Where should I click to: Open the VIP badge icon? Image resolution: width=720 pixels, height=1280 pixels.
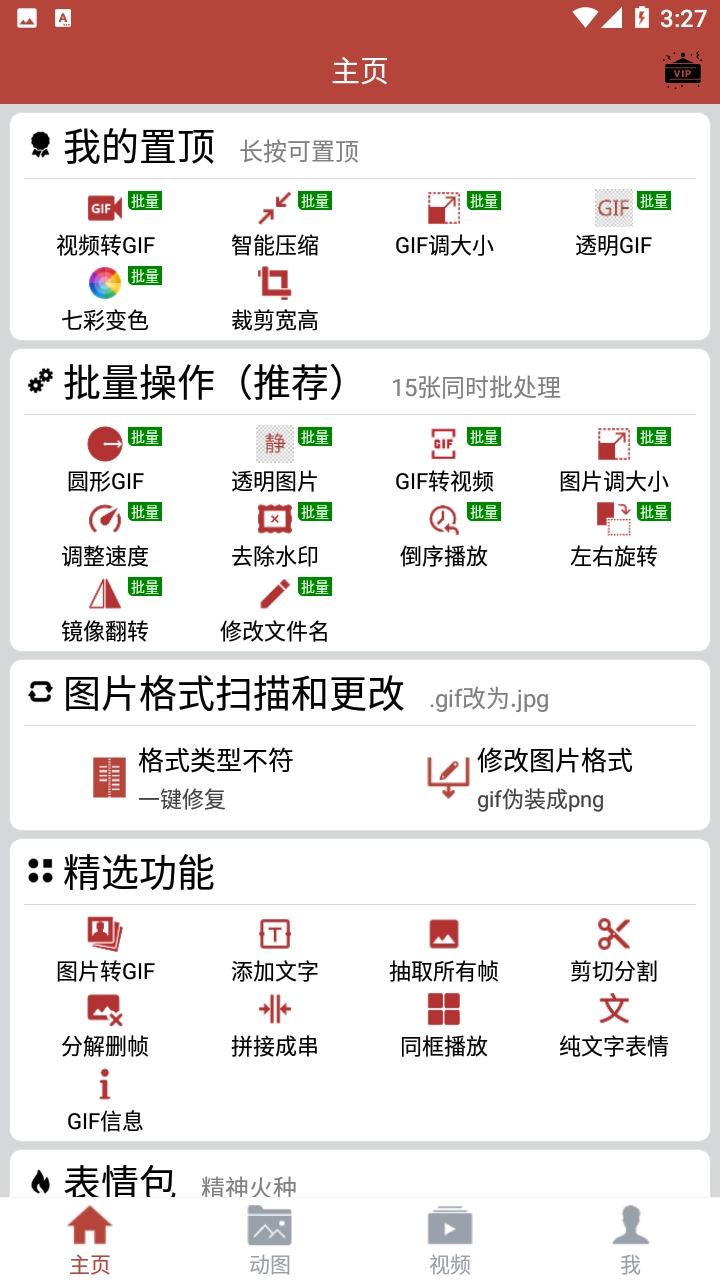pos(682,70)
